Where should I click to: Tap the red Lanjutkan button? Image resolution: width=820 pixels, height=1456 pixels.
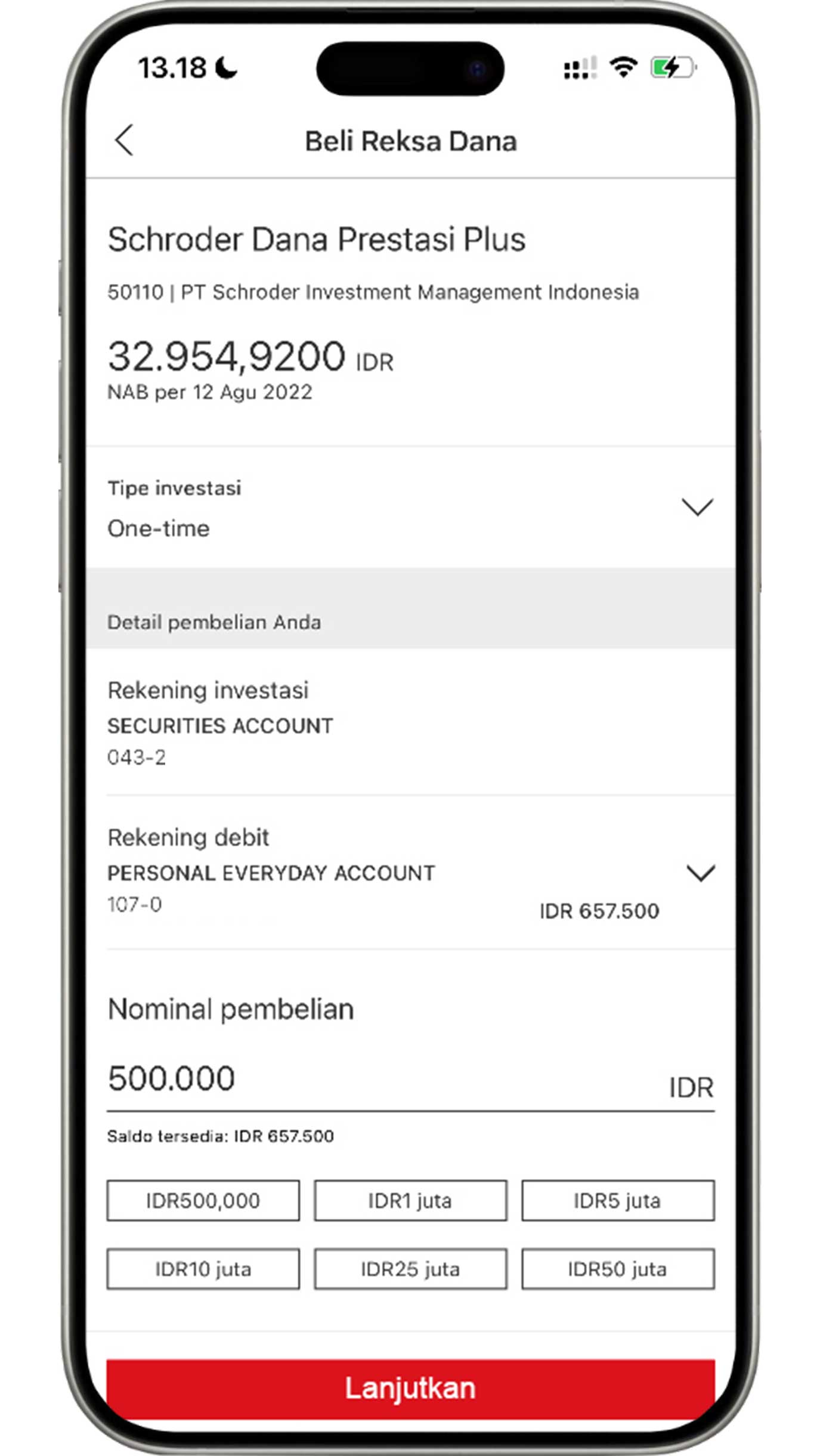pos(410,1388)
